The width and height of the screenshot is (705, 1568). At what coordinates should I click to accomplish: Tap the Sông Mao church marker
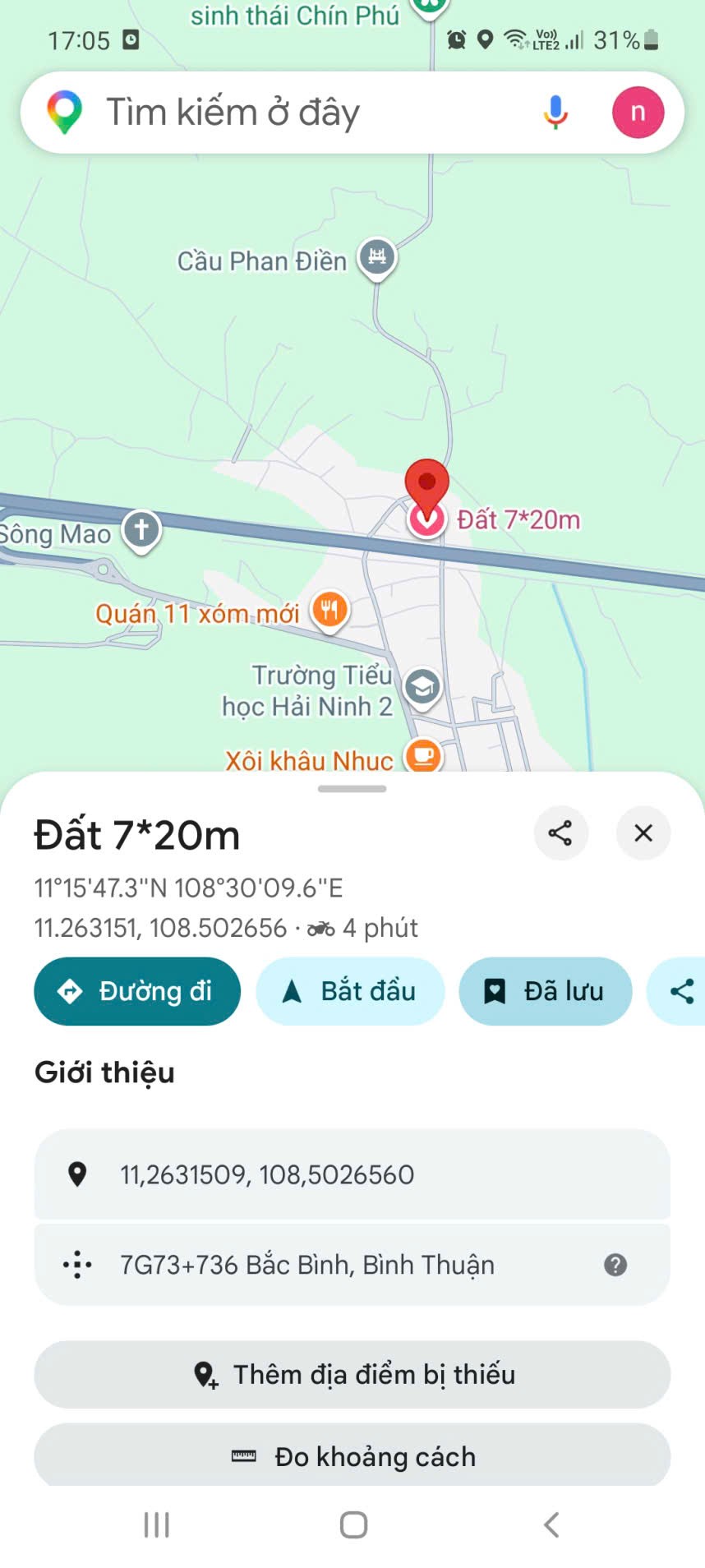point(141,529)
